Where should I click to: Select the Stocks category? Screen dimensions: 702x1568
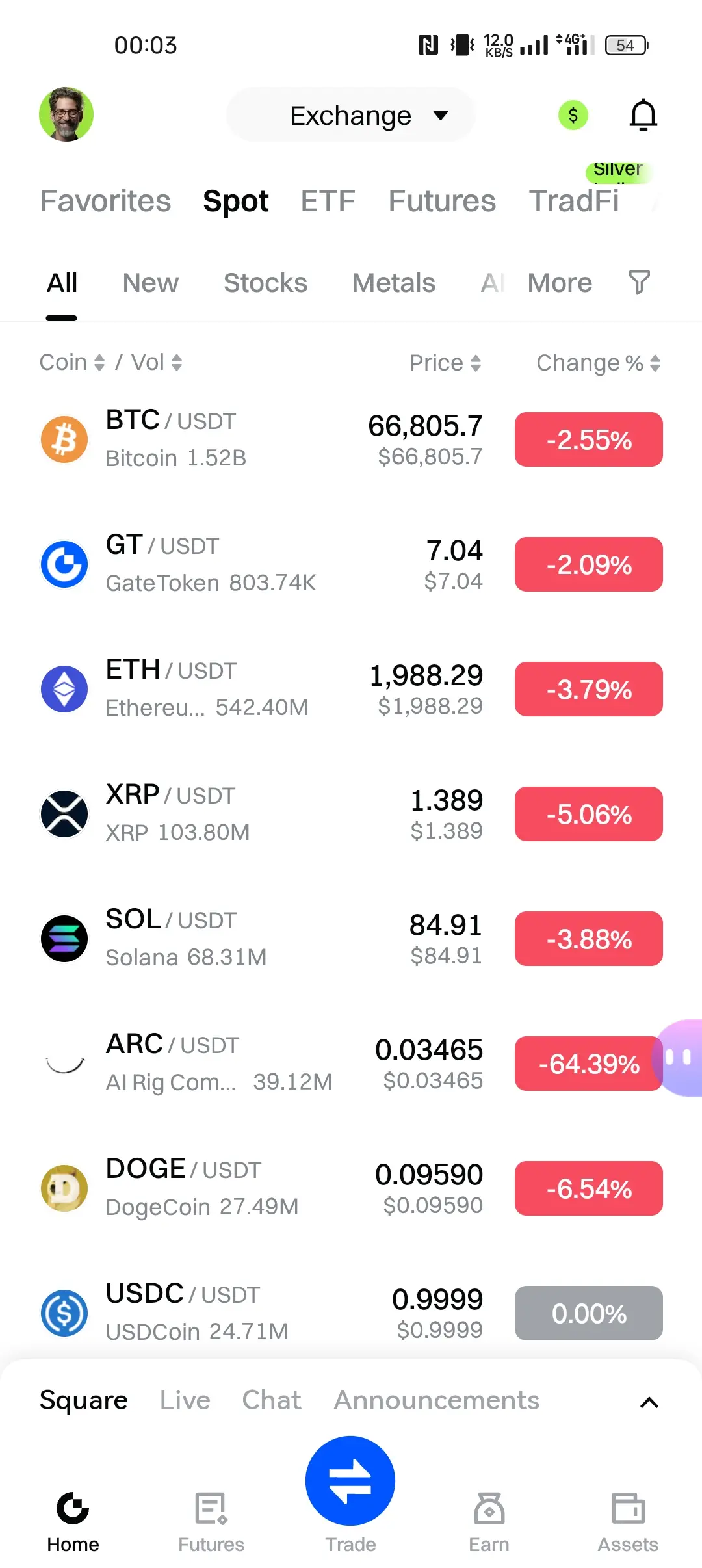pos(265,283)
